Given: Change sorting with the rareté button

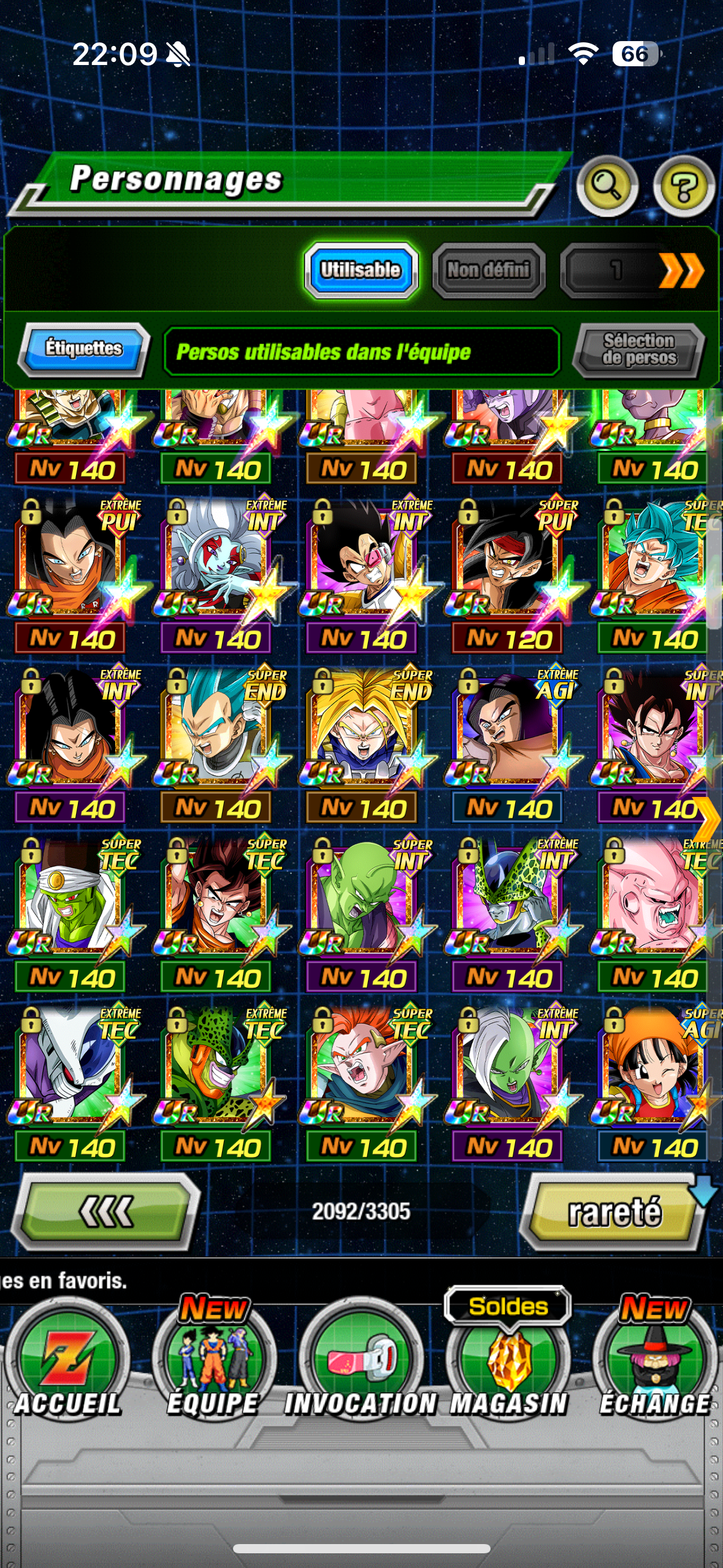Looking at the screenshot, I should click(614, 1212).
